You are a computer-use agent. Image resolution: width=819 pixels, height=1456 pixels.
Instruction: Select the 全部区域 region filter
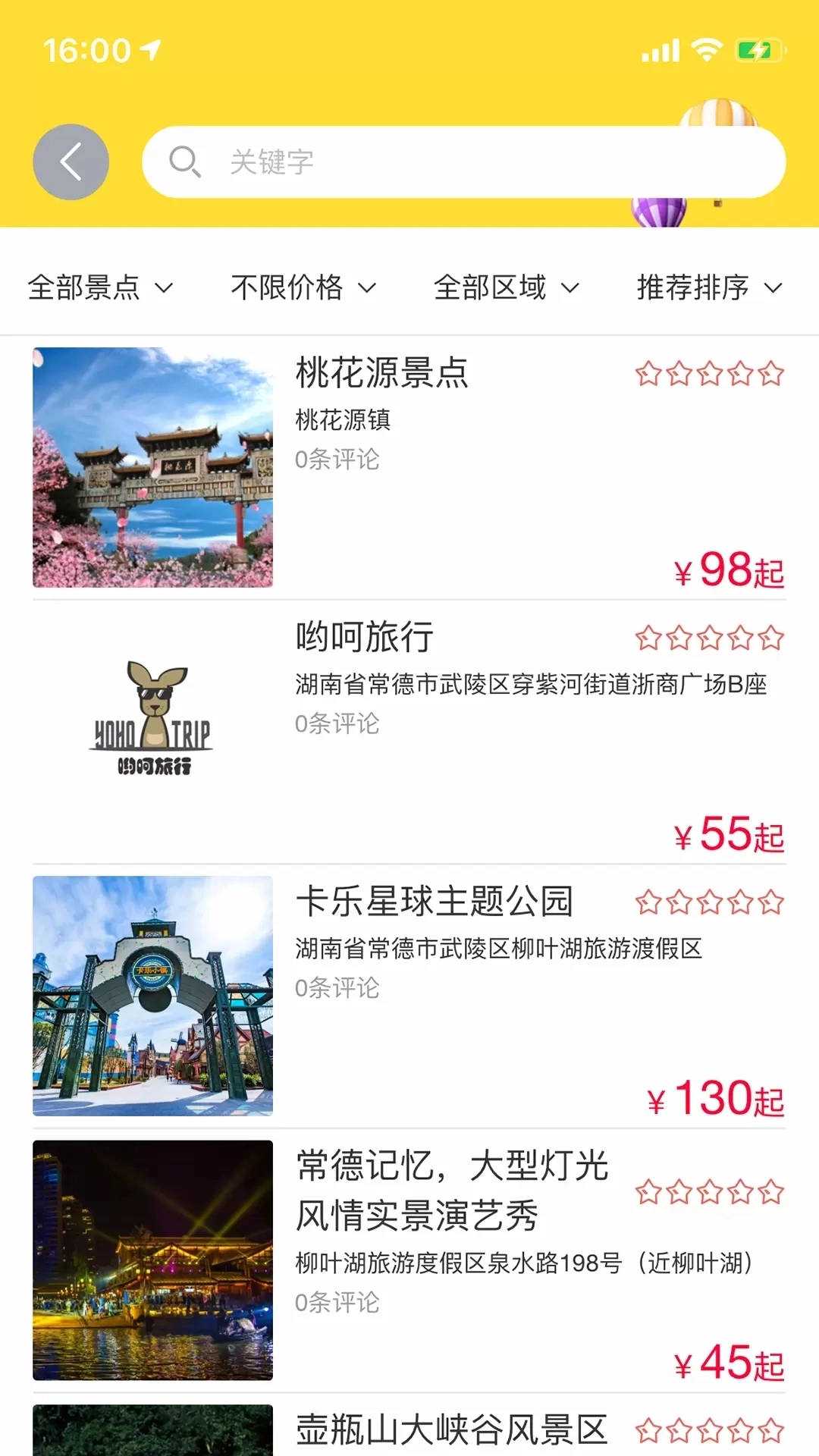507,287
